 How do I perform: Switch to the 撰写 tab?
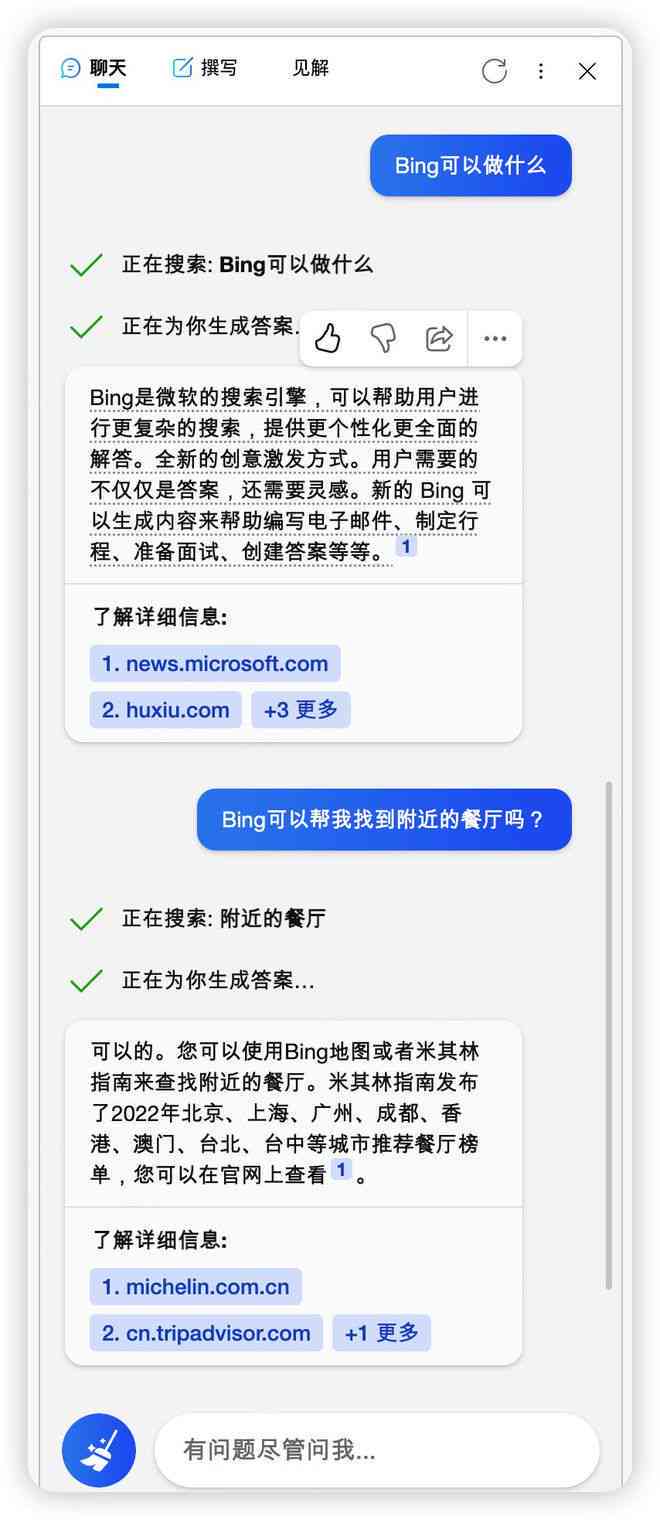click(205, 68)
